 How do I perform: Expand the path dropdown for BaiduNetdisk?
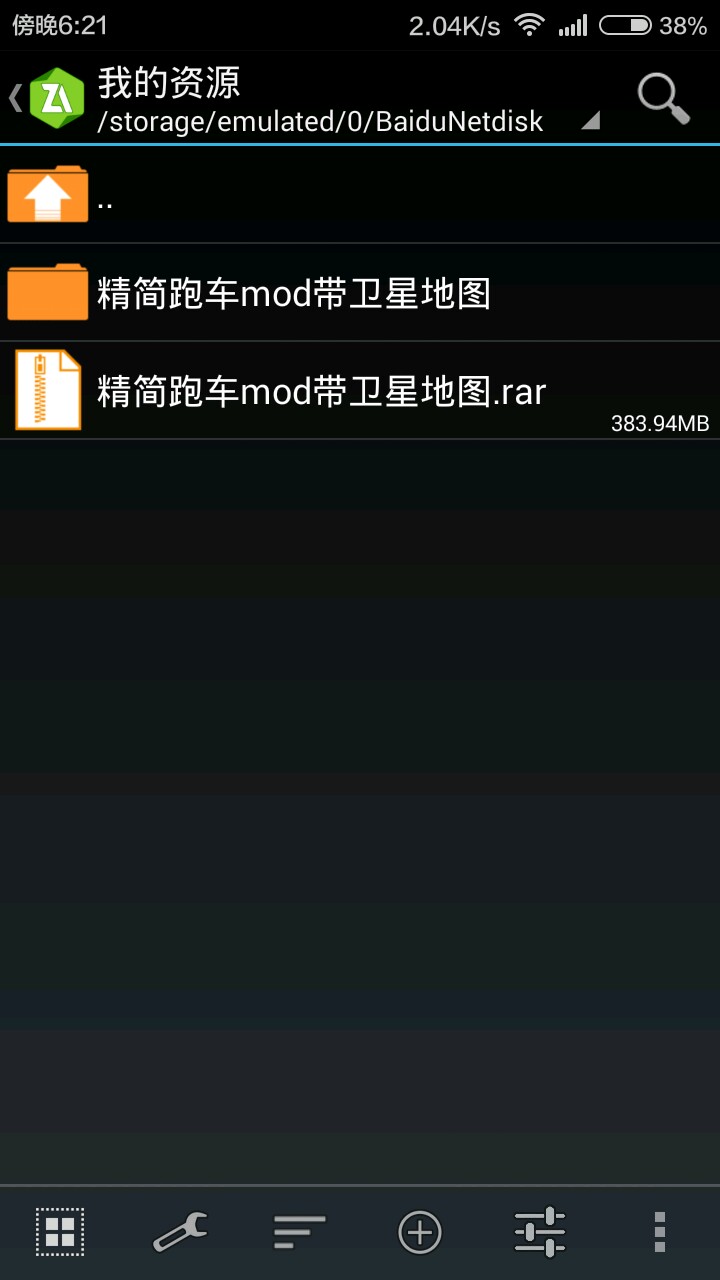[x=590, y=121]
